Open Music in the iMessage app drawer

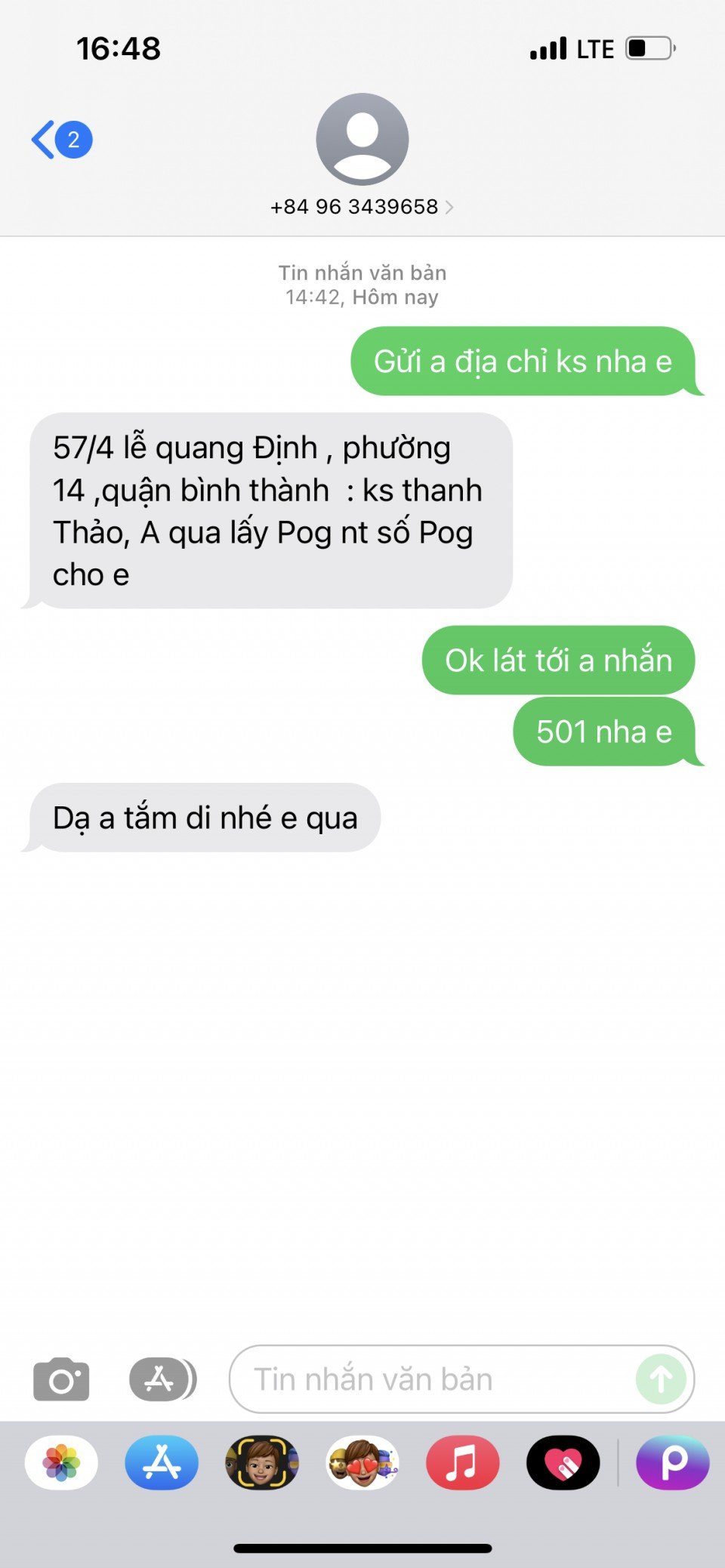[462, 1462]
